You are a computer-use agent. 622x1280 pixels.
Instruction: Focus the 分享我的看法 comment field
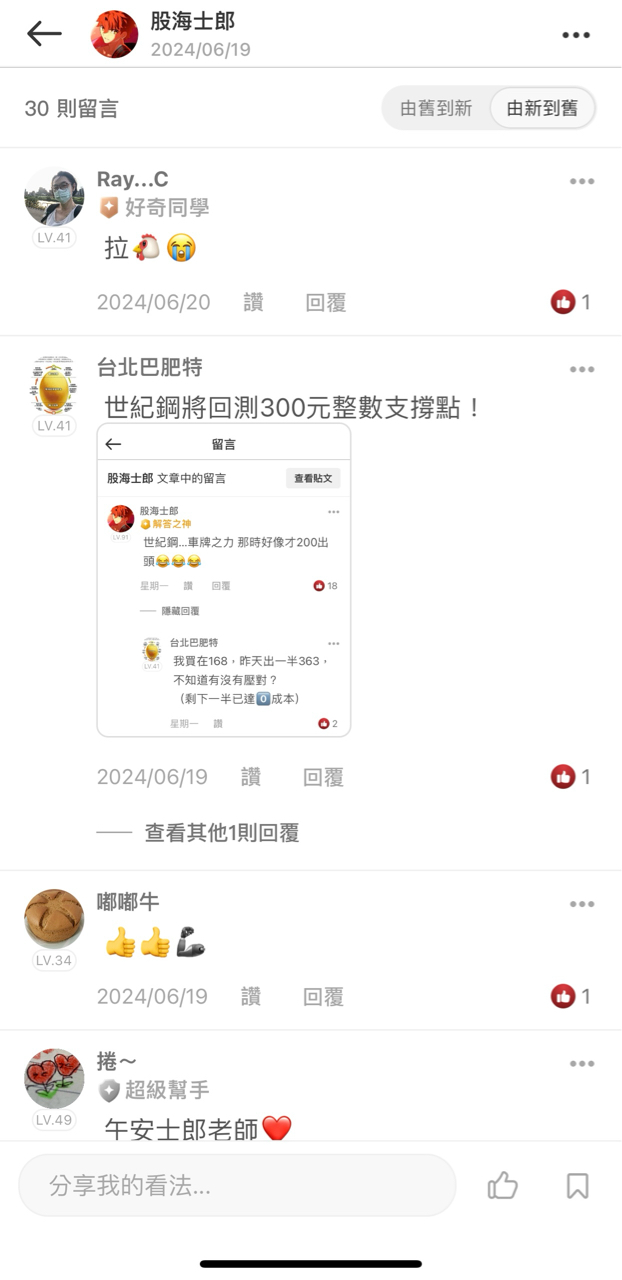[x=237, y=1186]
